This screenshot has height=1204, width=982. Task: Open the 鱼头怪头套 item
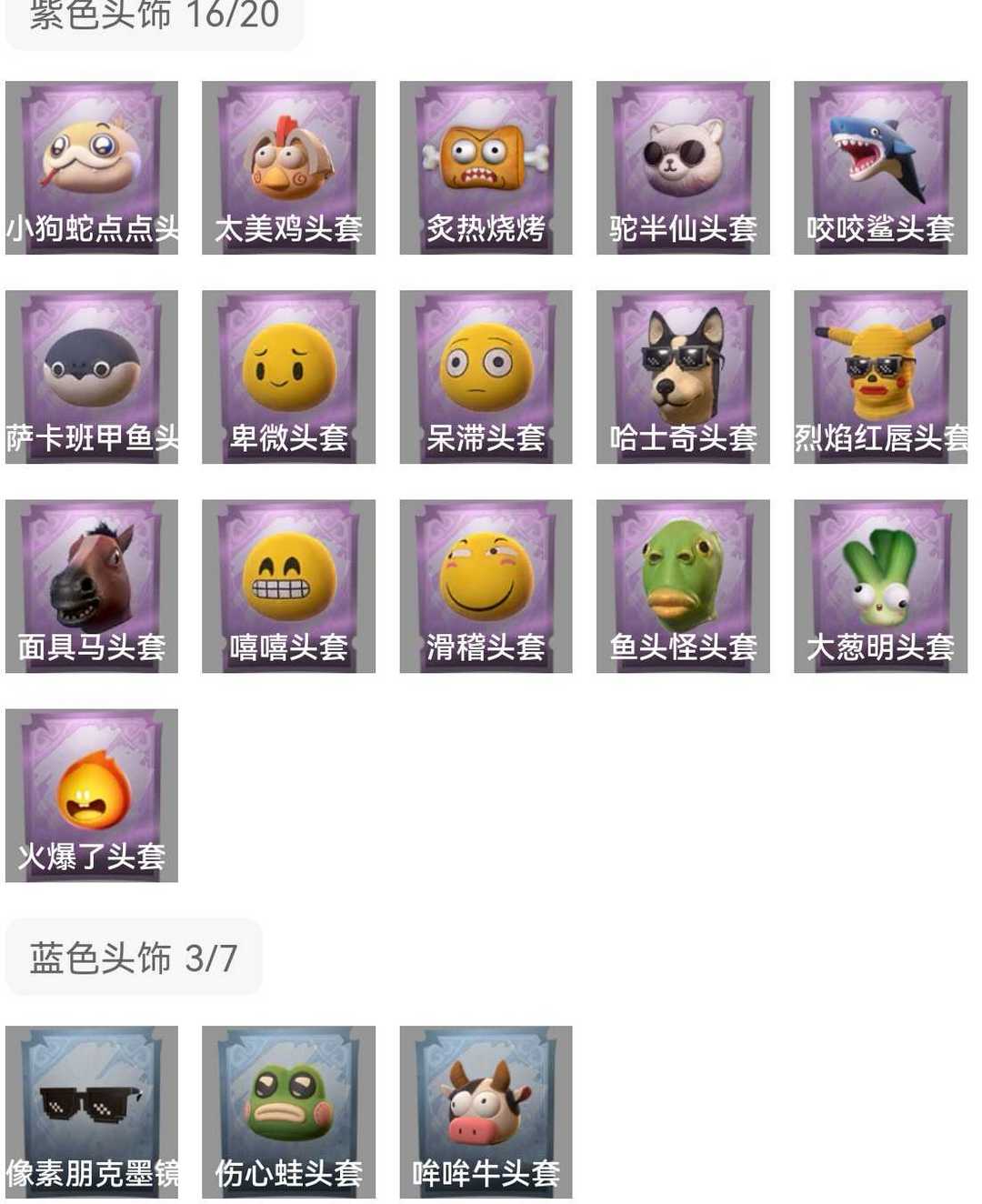click(683, 586)
